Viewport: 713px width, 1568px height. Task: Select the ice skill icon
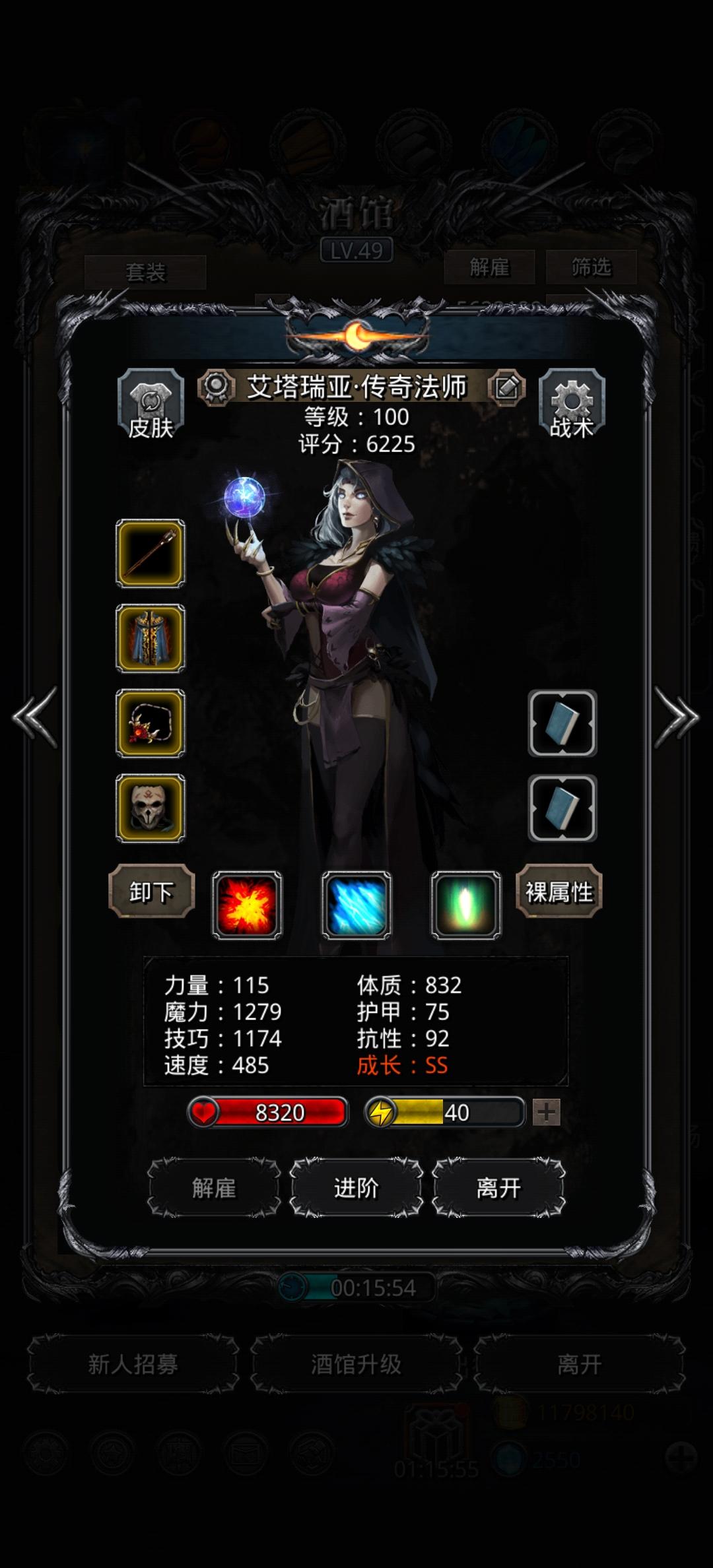pos(356,904)
